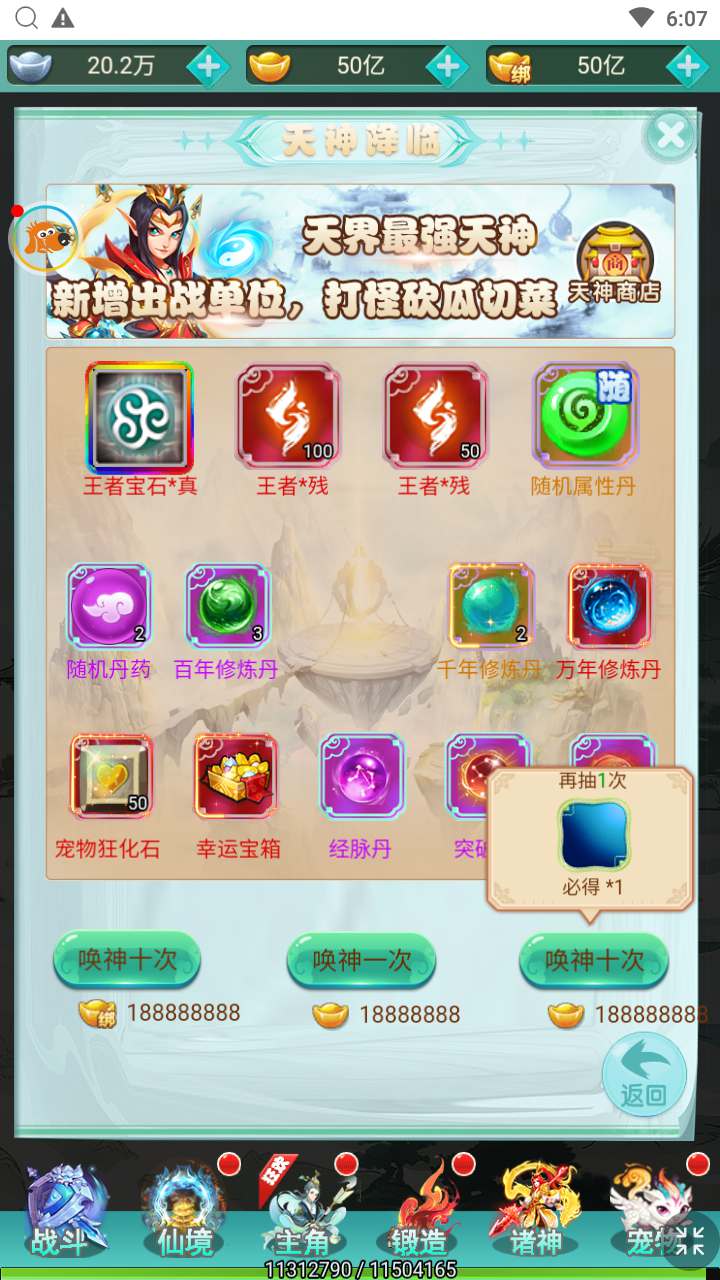
Task: Summon ten times with bound gold ingots
Action: click(x=127, y=961)
